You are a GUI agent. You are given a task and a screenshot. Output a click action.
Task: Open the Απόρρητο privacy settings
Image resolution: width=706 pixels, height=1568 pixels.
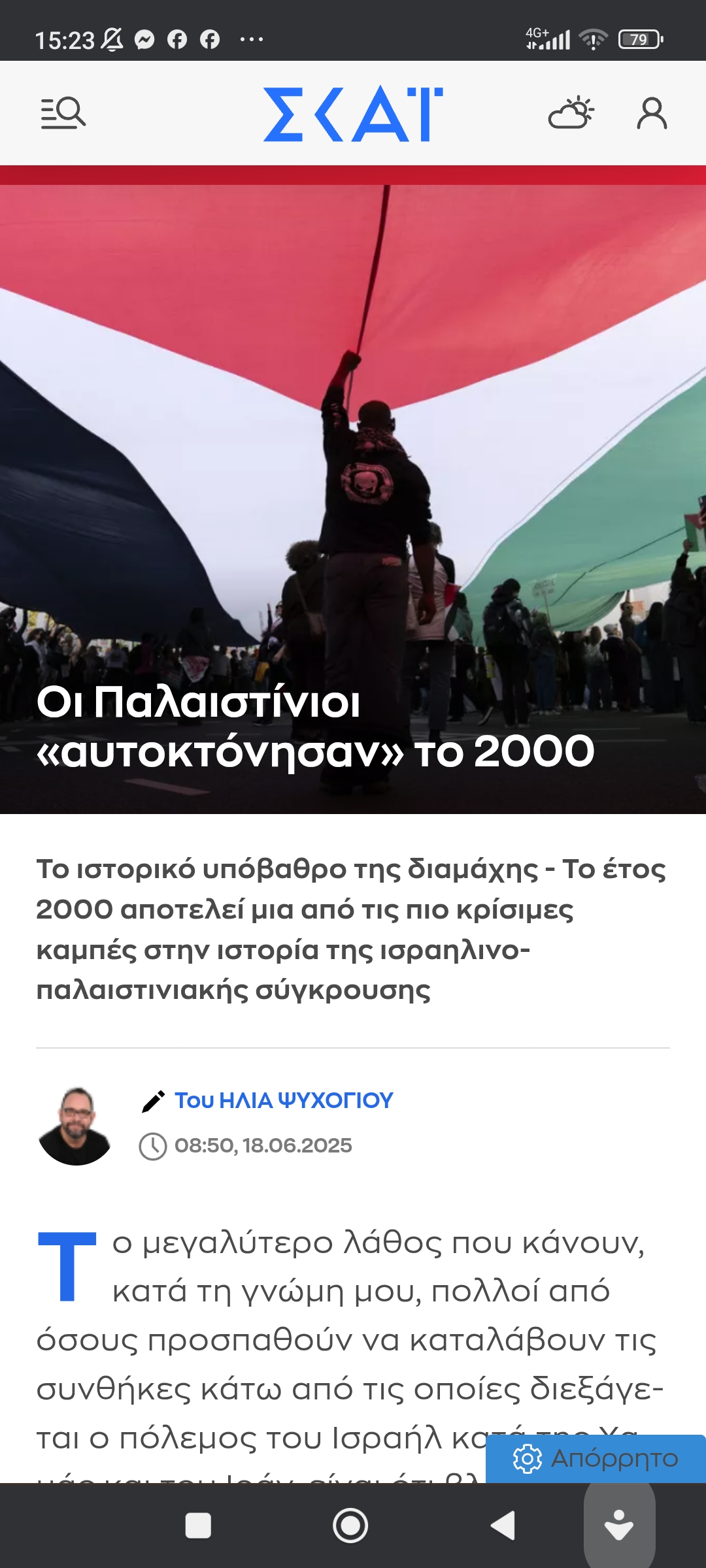coord(596,1458)
